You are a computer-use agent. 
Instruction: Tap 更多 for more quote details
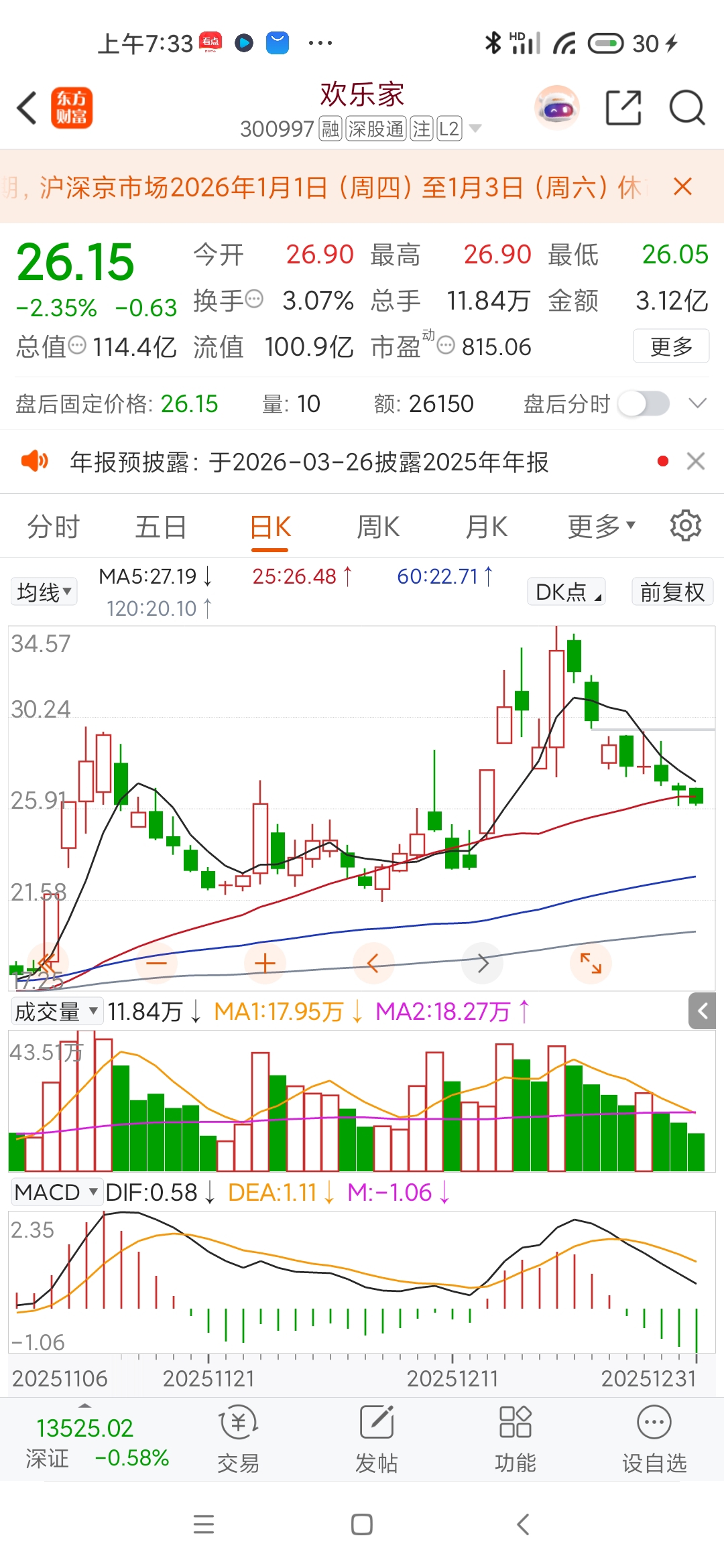pyautogui.click(x=671, y=346)
